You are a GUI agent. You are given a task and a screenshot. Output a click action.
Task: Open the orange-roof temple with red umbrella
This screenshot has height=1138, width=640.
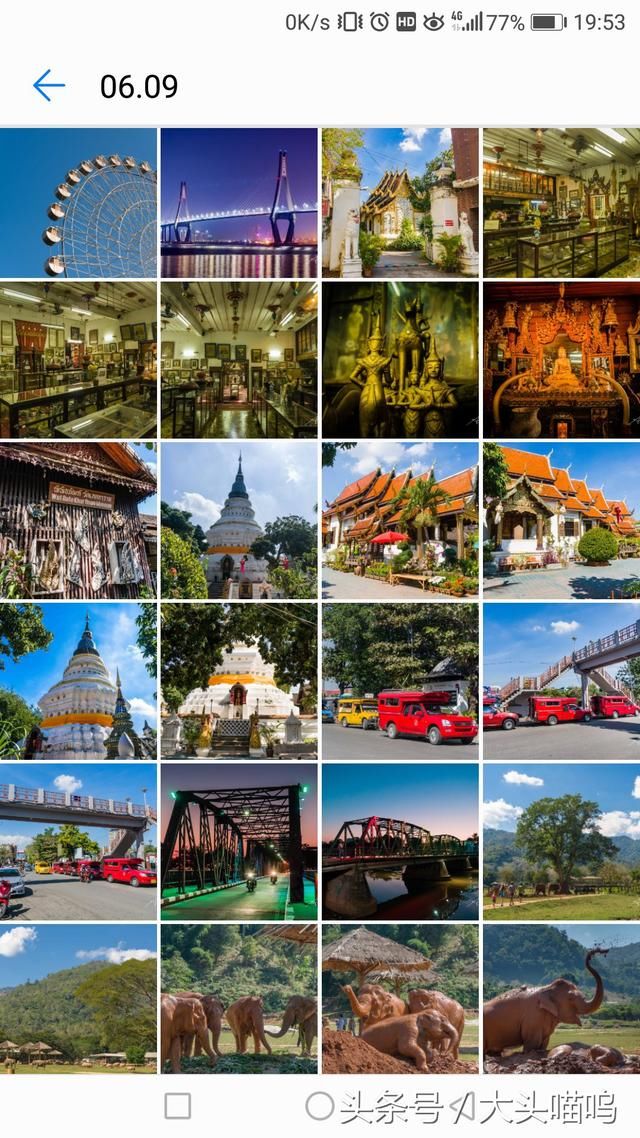pyautogui.click(x=400, y=520)
